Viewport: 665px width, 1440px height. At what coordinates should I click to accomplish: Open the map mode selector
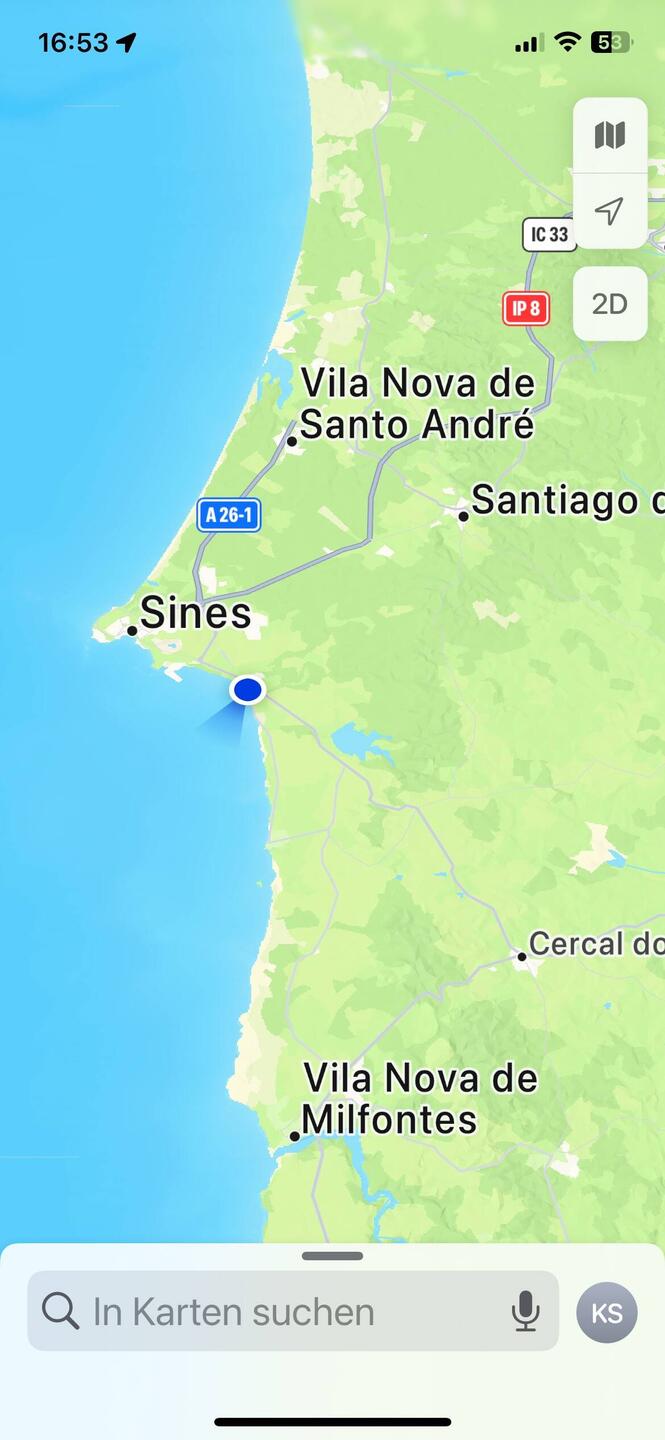coord(609,135)
